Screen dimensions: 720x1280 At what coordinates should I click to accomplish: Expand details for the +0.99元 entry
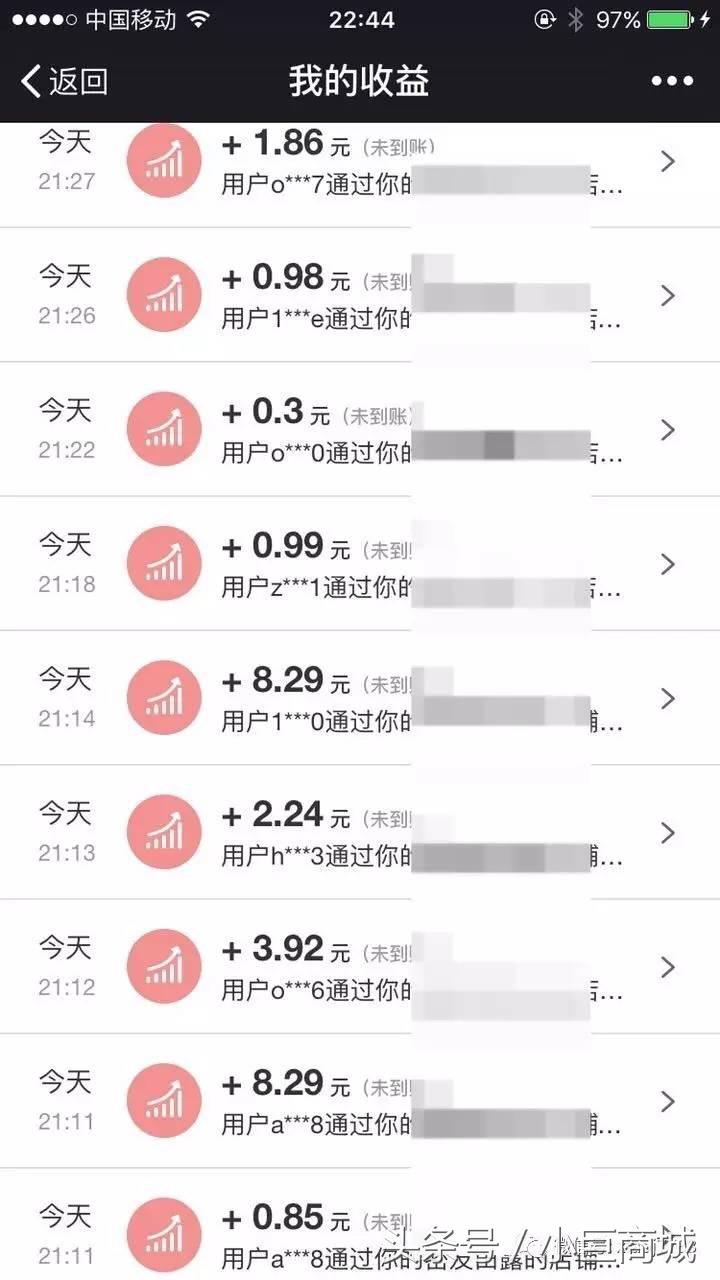tap(667, 562)
